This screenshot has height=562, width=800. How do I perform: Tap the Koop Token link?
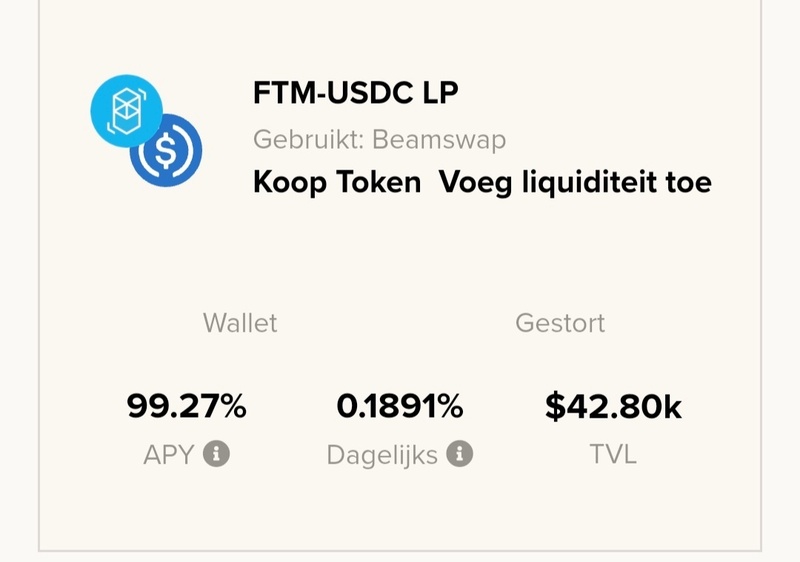point(337,184)
